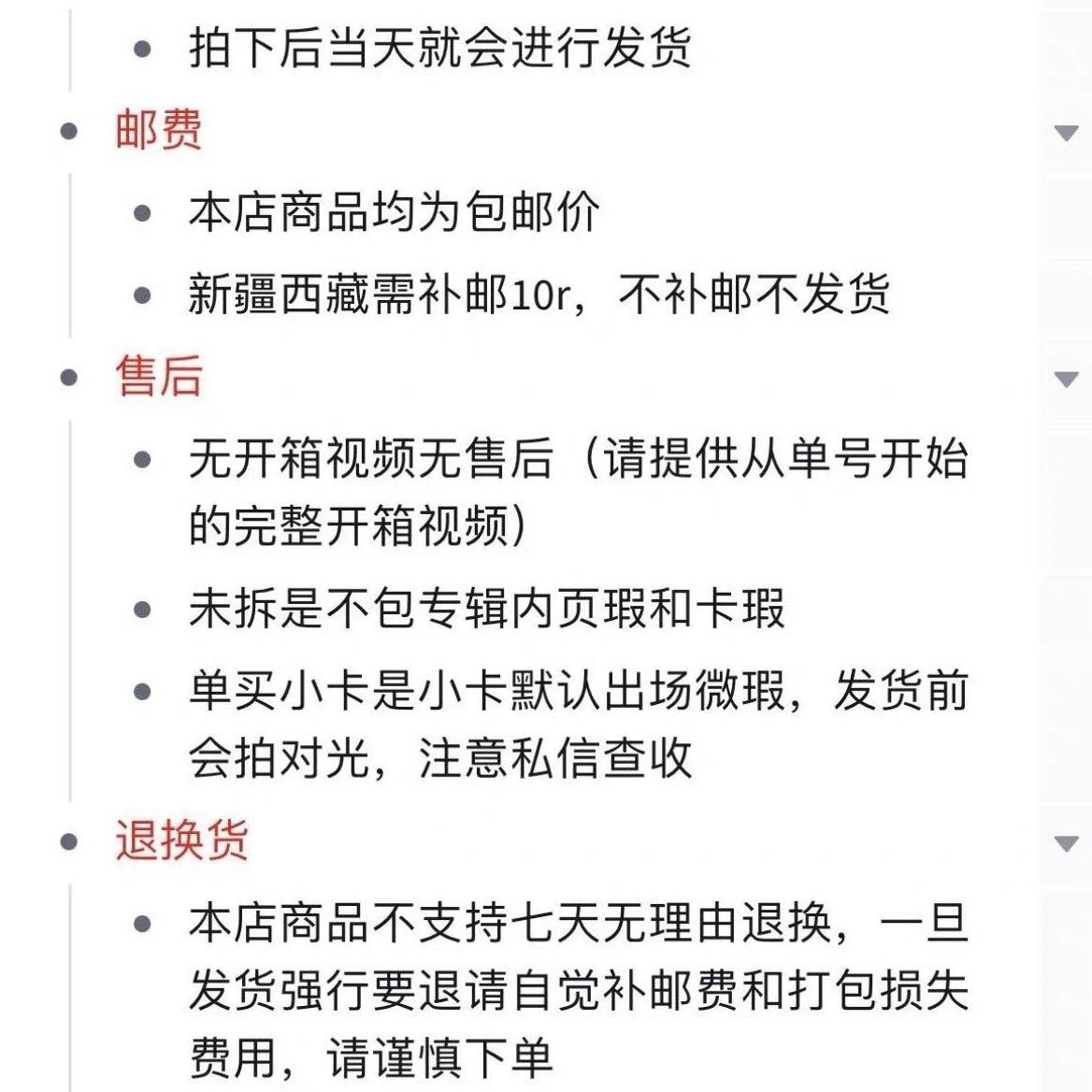Collapse the 售后 section arrow
This screenshot has height=1092, width=1092.
coord(1066,379)
